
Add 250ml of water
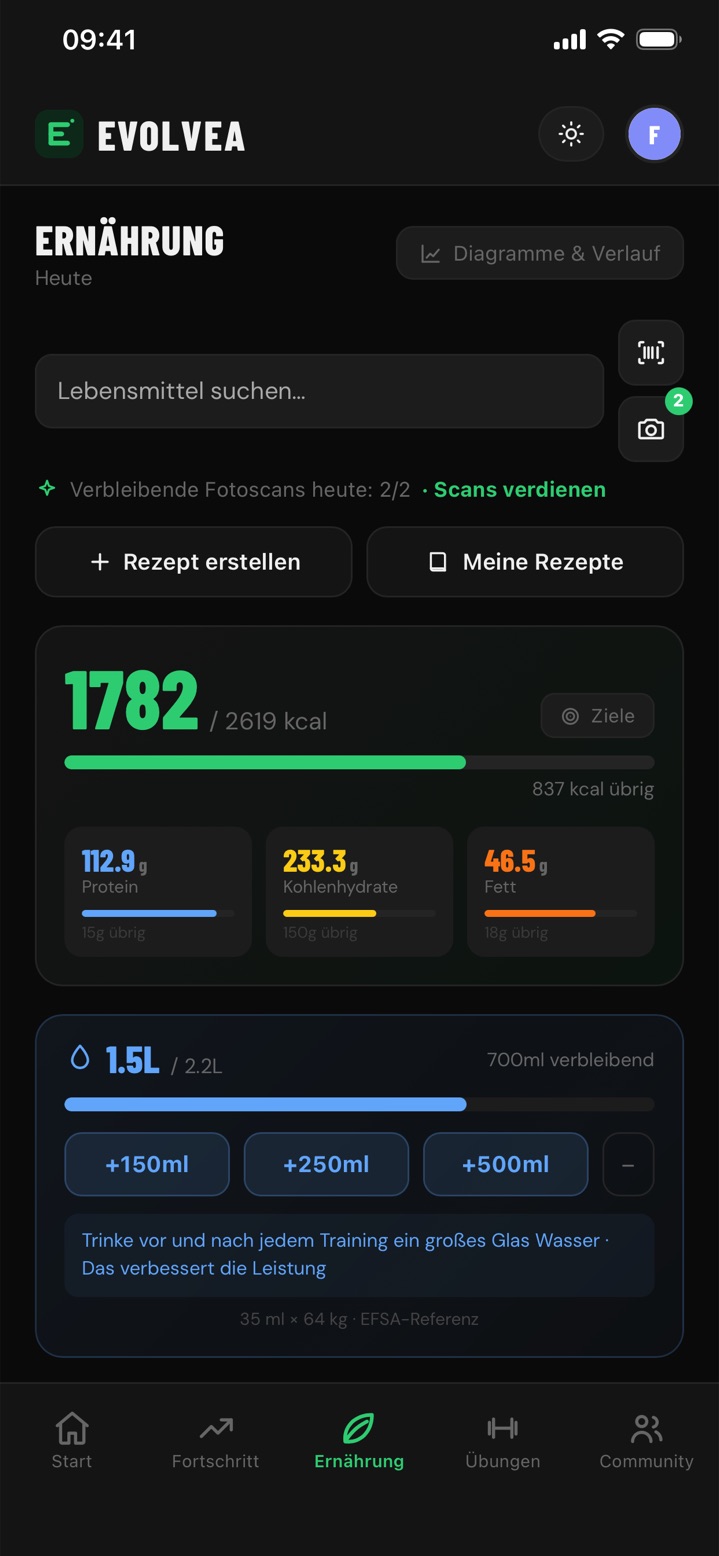click(326, 1164)
